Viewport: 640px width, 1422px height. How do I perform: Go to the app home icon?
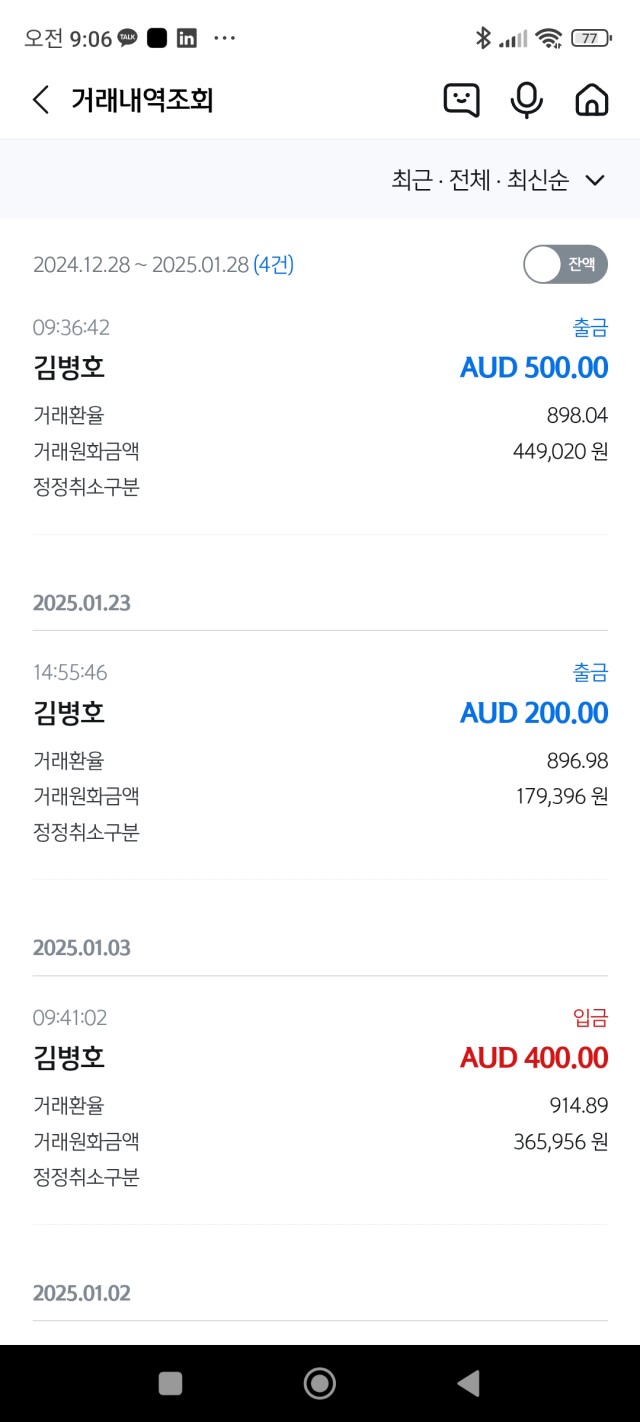(592, 100)
